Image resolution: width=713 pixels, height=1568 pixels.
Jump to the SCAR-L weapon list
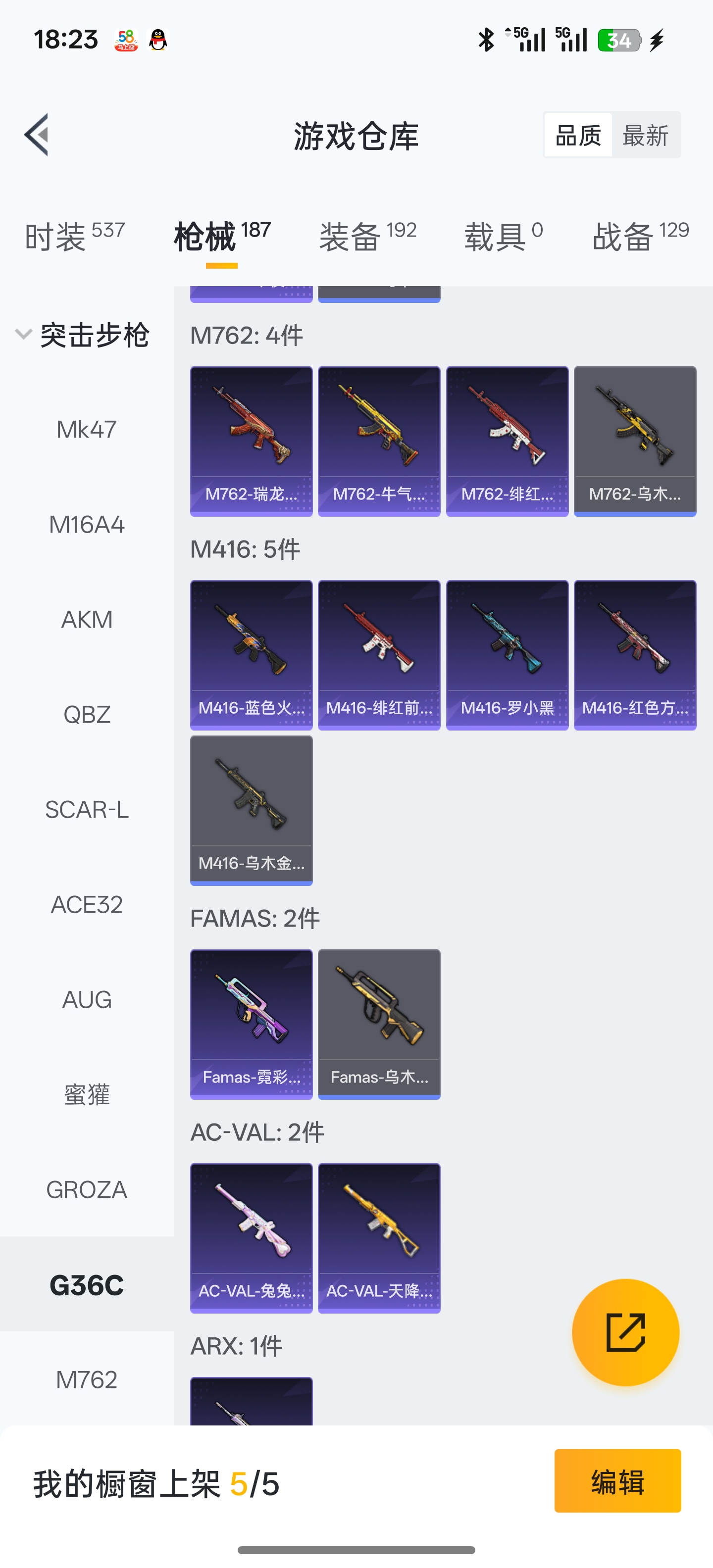coord(87,810)
